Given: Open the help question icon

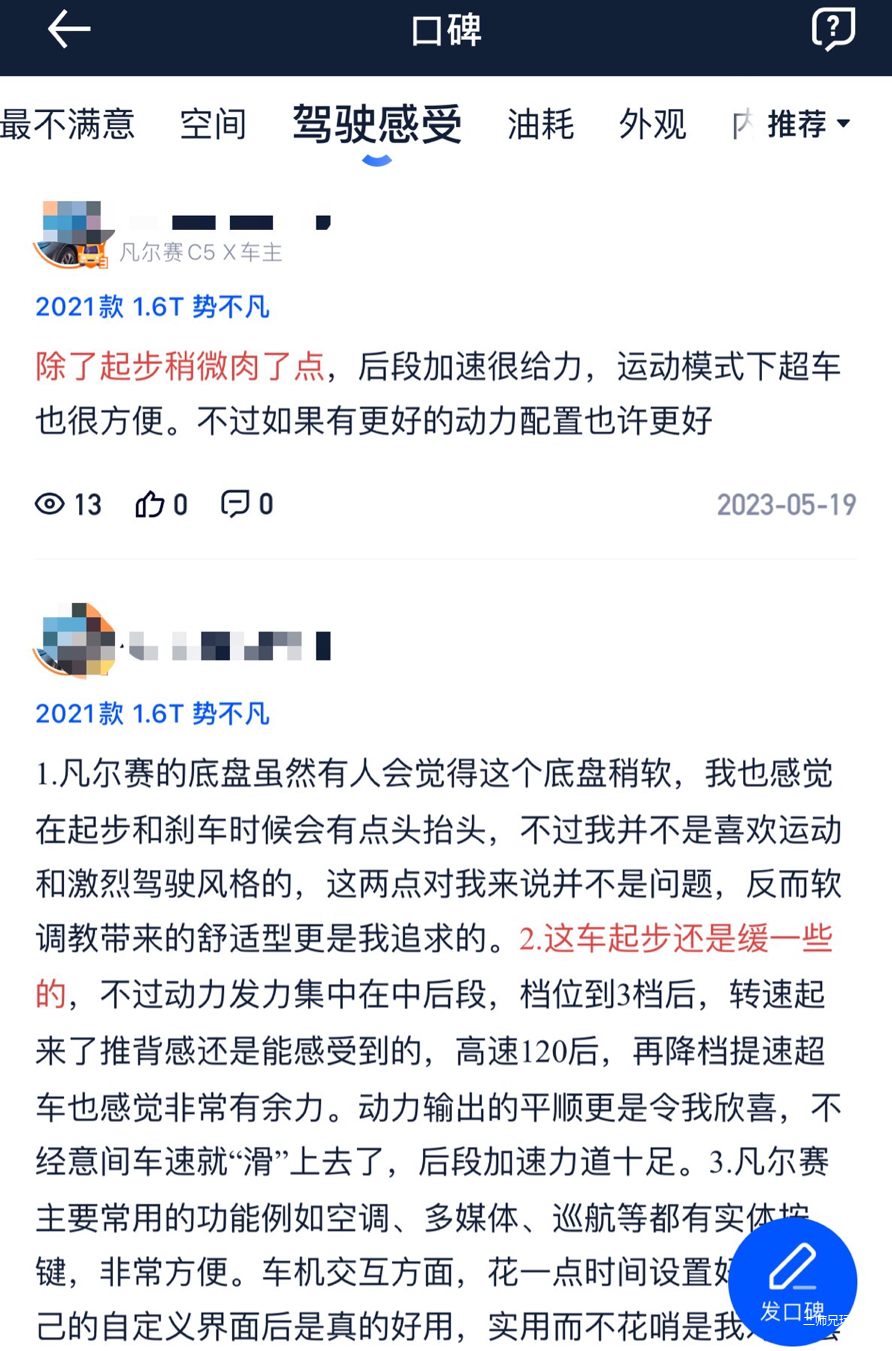Looking at the screenshot, I should point(832,30).
